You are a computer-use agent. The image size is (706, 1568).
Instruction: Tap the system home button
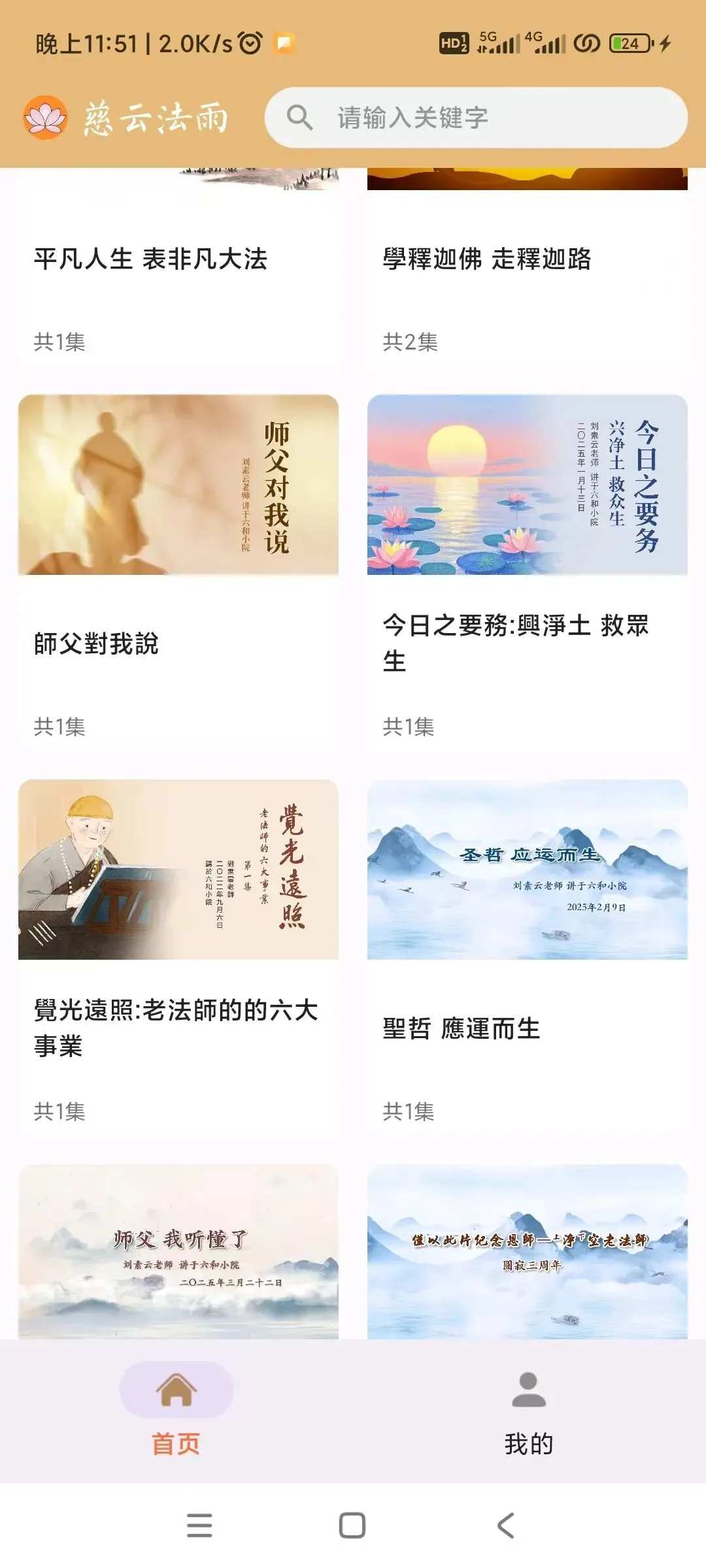[352, 1526]
